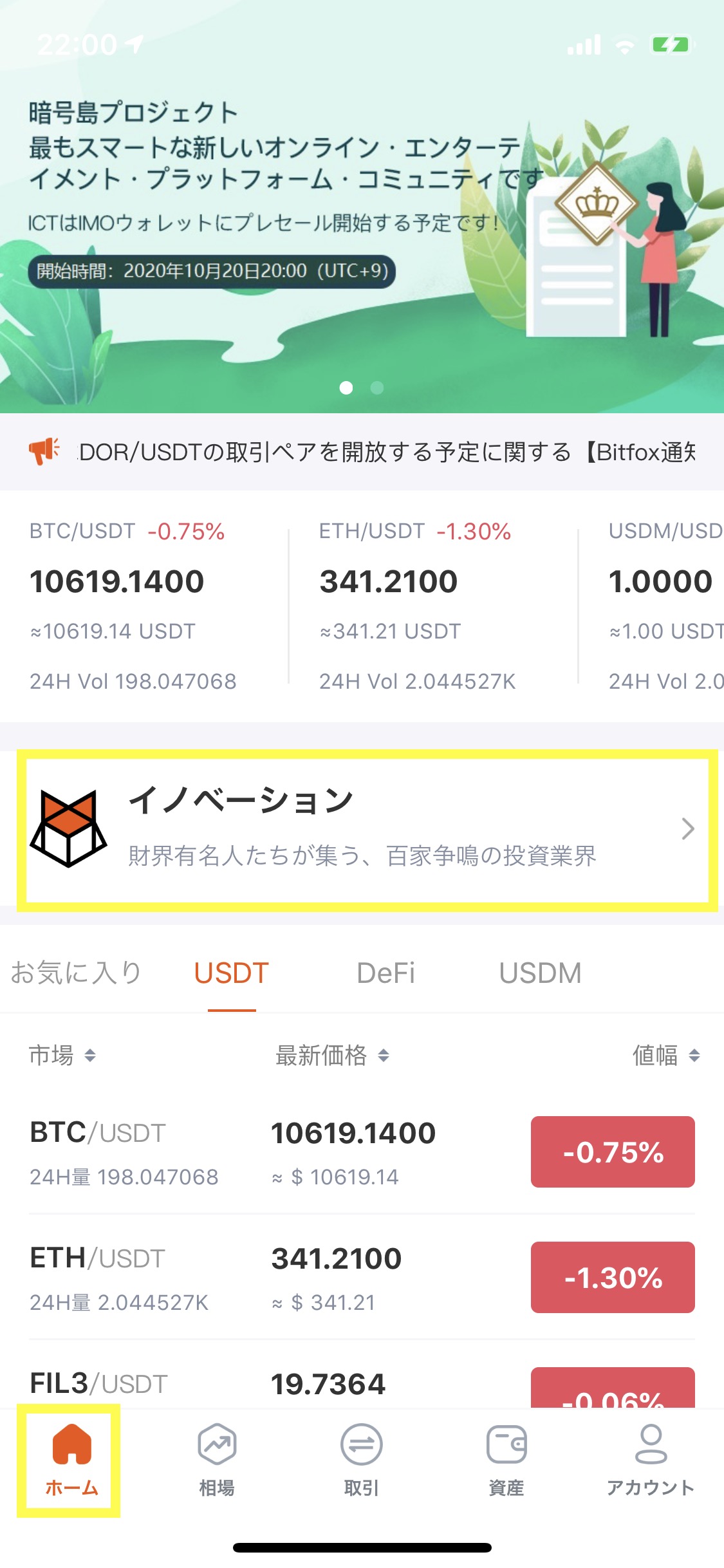Viewport: 724px width, 1568px height.
Task: Open the ETH/USDT ticker card
Action: coord(432,605)
